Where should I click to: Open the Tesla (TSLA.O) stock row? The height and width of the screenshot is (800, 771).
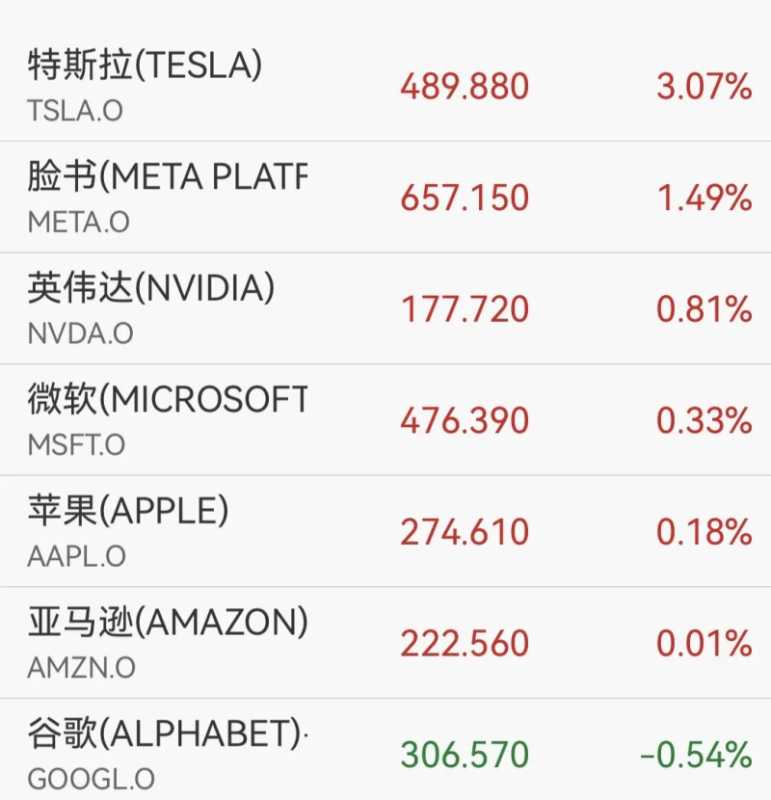(385, 86)
